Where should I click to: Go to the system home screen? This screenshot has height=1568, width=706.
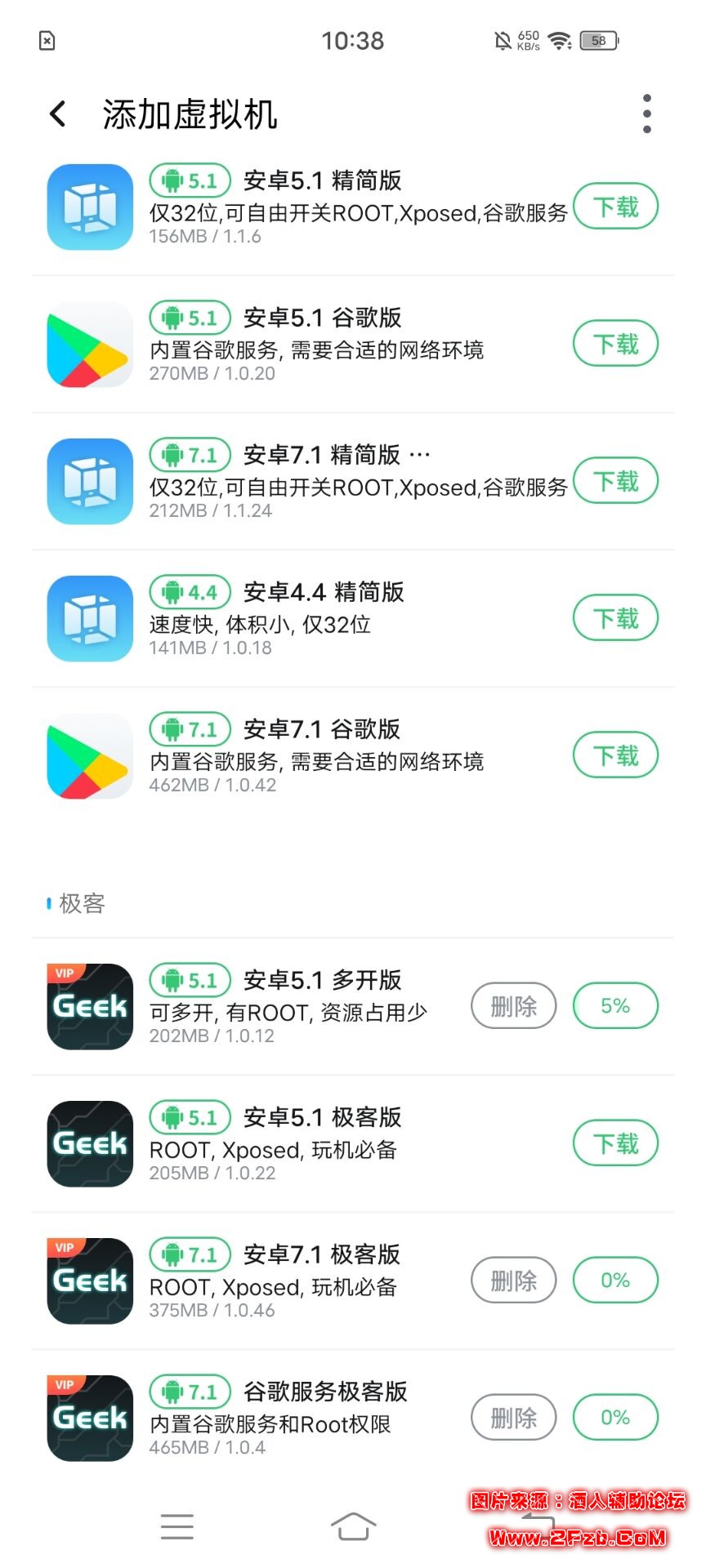pyautogui.click(x=353, y=1526)
